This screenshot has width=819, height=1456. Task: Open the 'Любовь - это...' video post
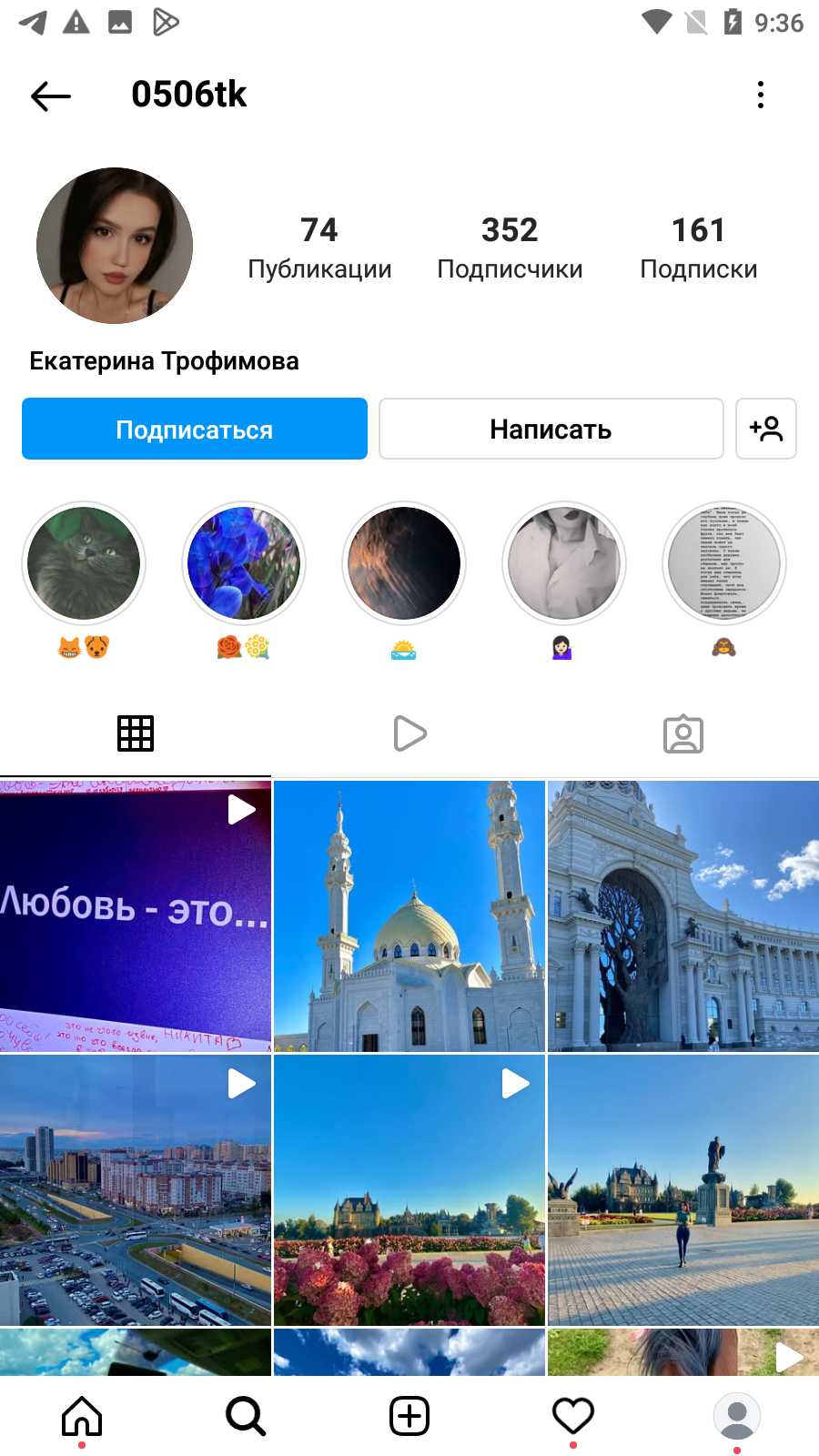click(136, 916)
